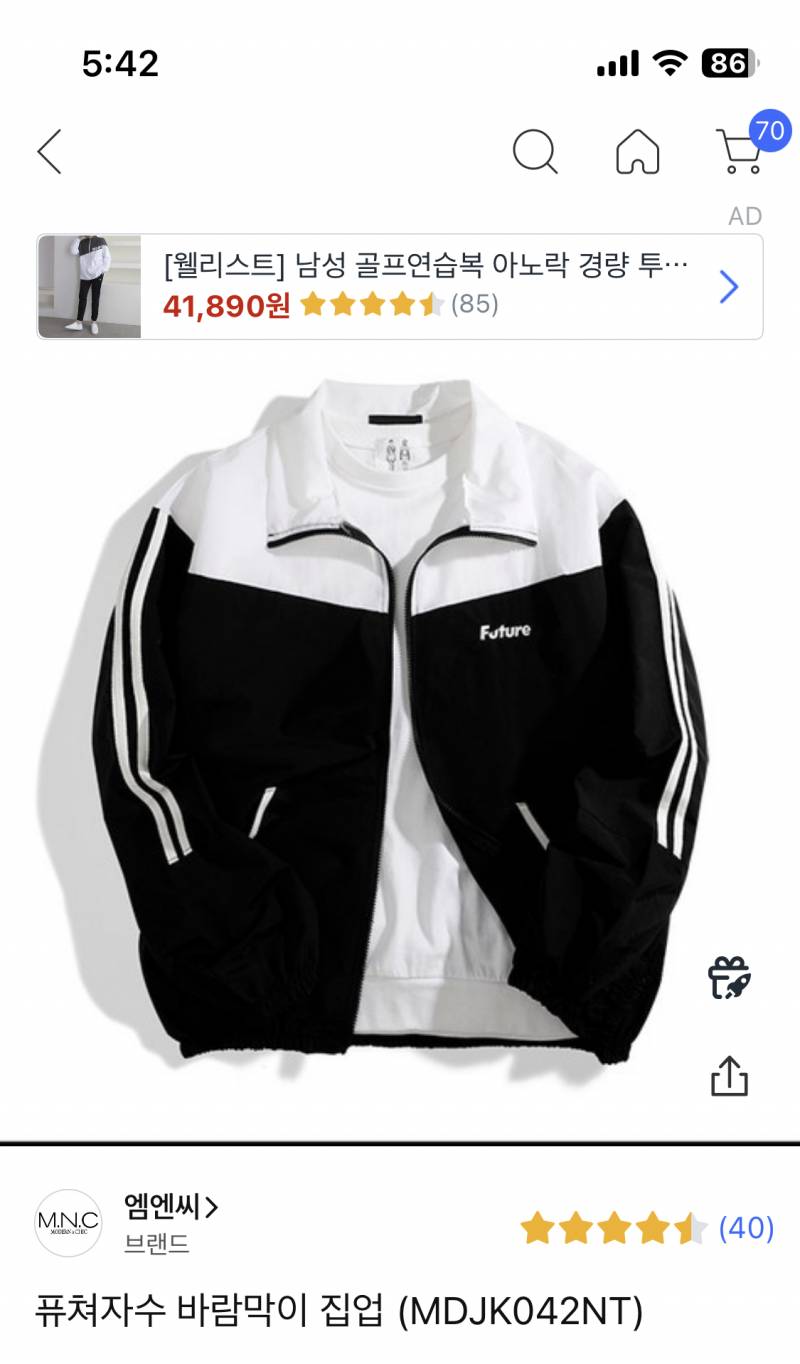Open the shopping cart with 70 items
Image resolution: width=800 pixels, height=1364 pixels.
[x=742, y=152]
